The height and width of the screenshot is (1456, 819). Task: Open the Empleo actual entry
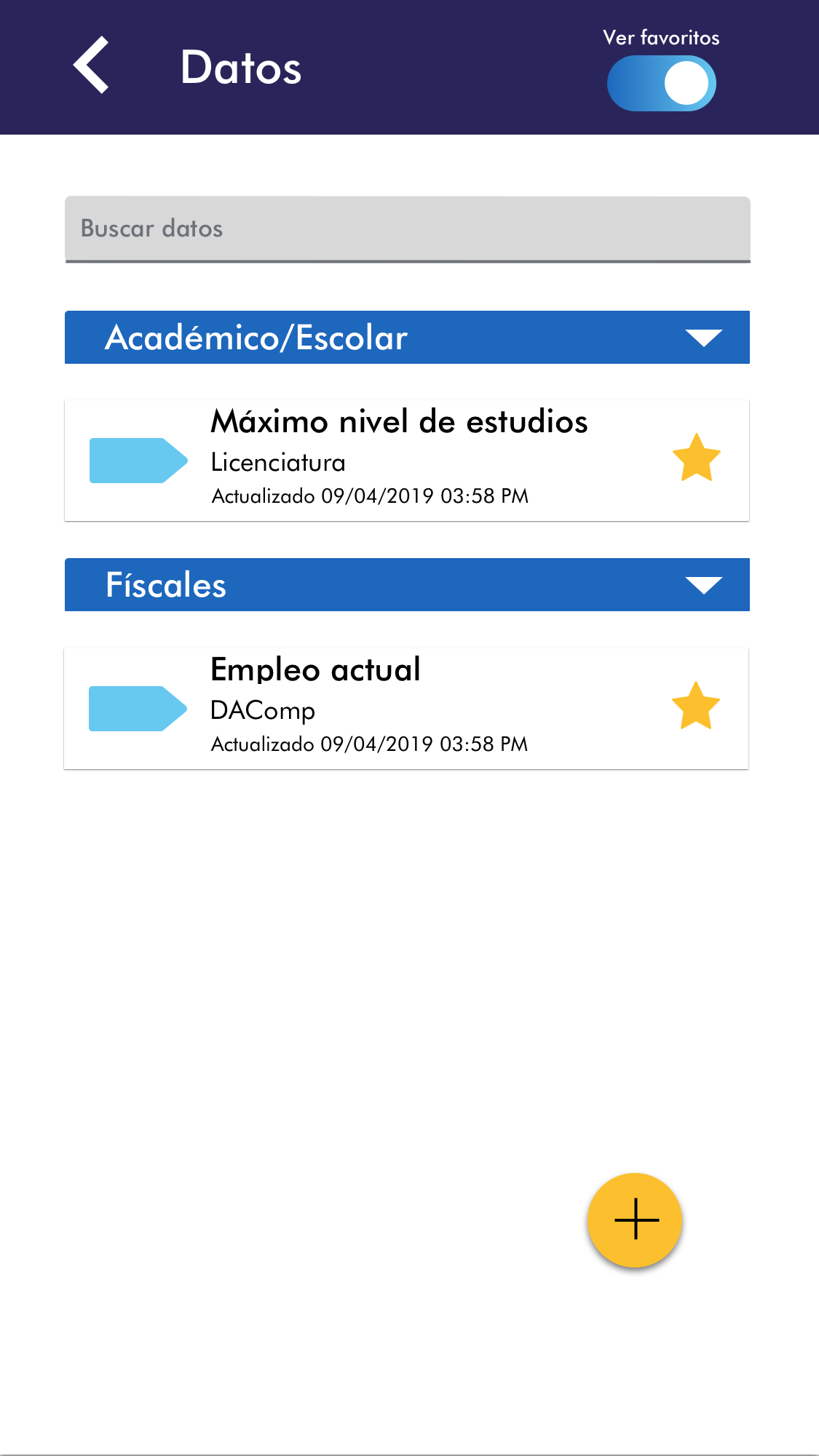(399, 708)
